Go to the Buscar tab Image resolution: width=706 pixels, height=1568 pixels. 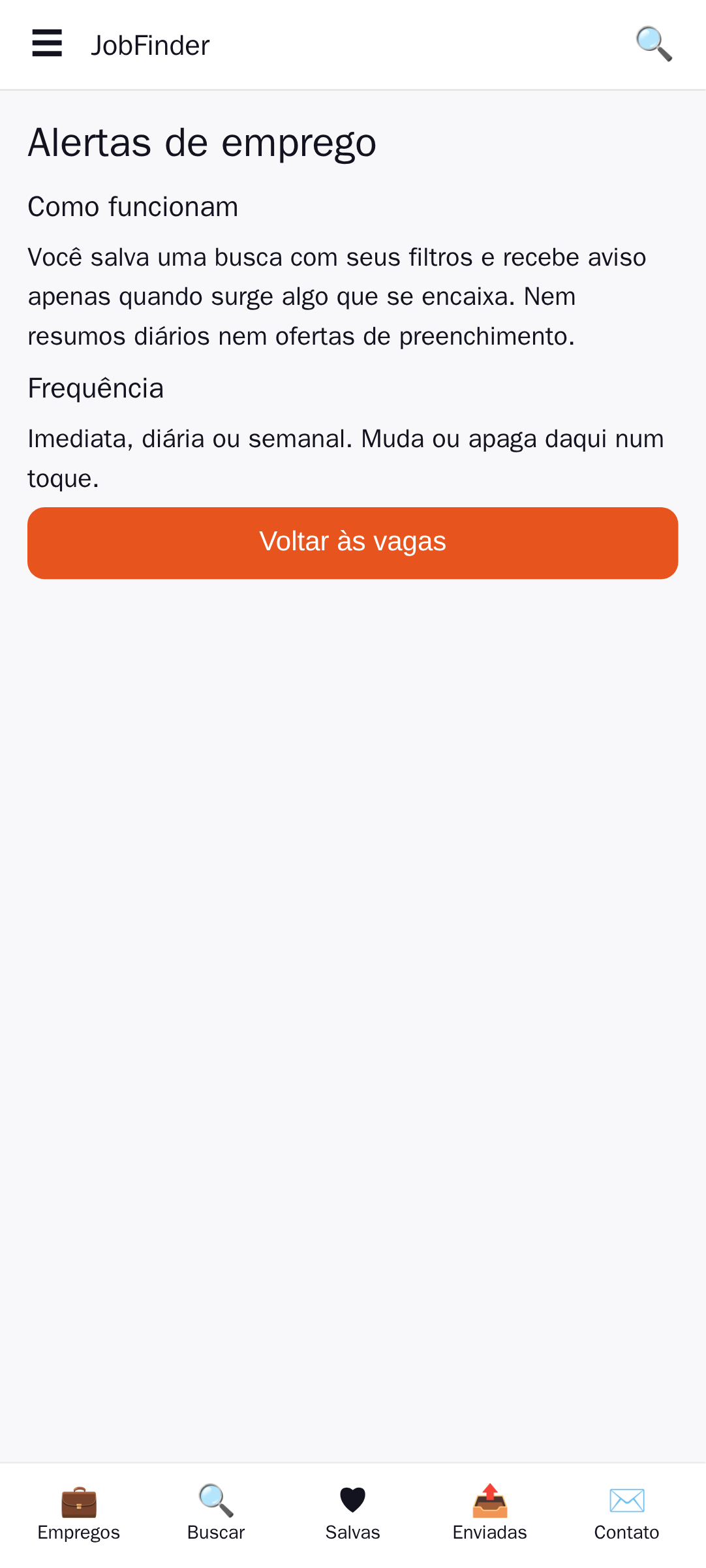pos(216,1514)
